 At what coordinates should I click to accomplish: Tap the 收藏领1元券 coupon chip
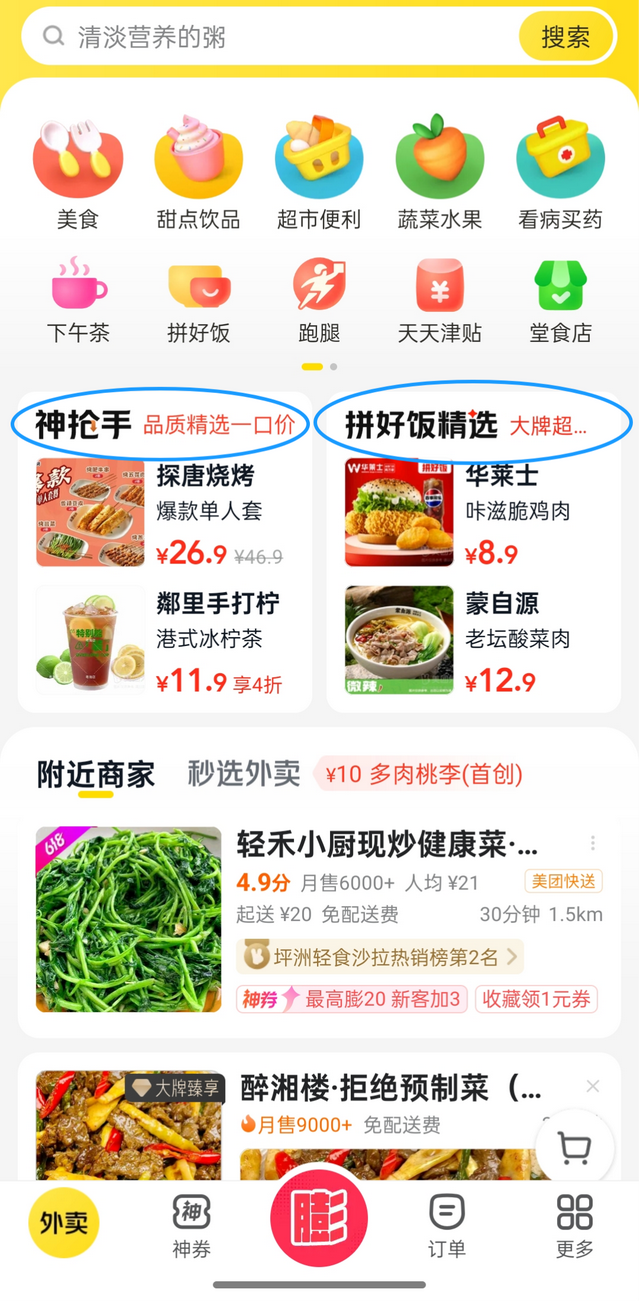coord(536,998)
